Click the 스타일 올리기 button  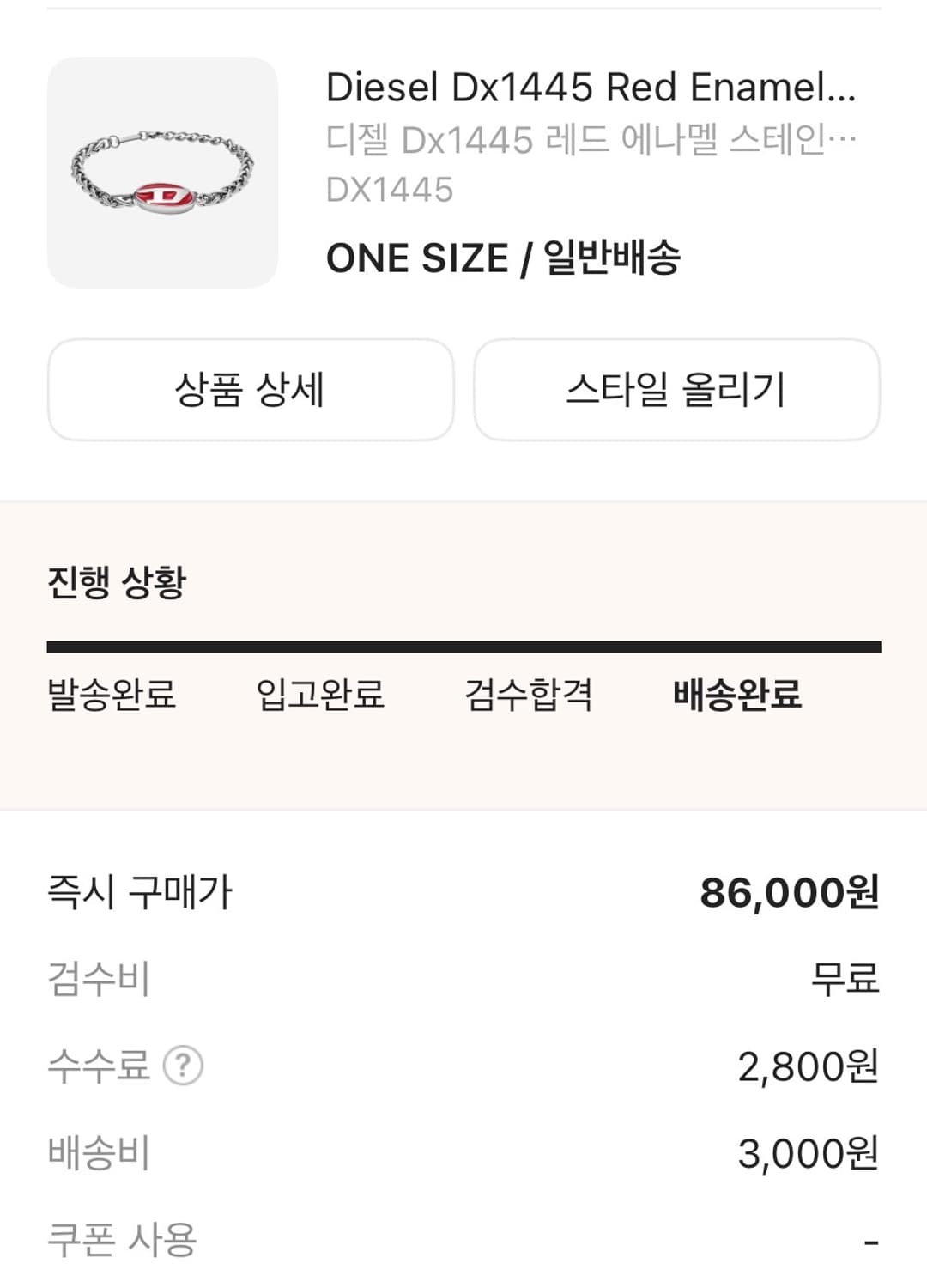pyautogui.click(x=676, y=389)
